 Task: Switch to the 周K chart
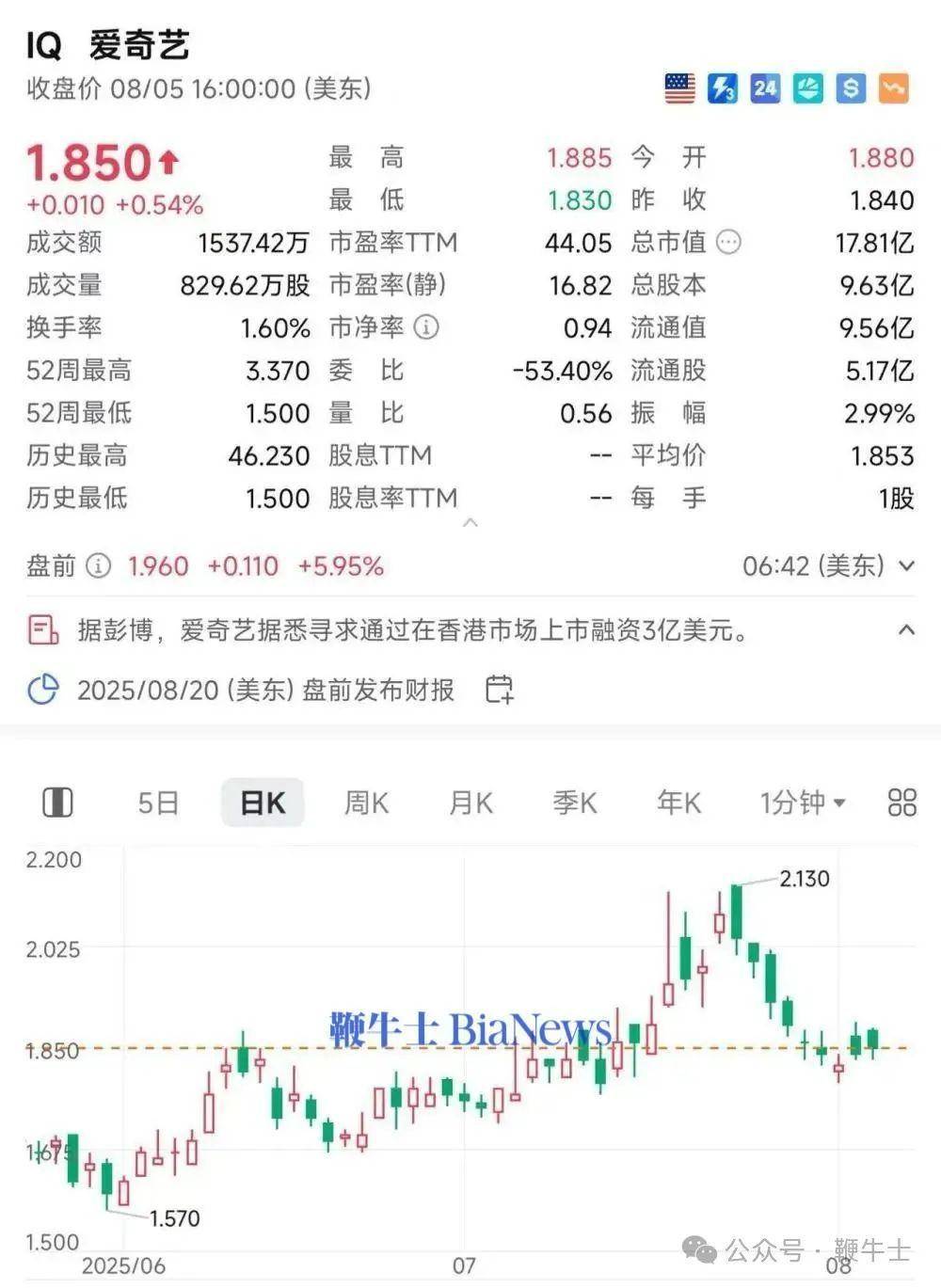coord(366,803)
